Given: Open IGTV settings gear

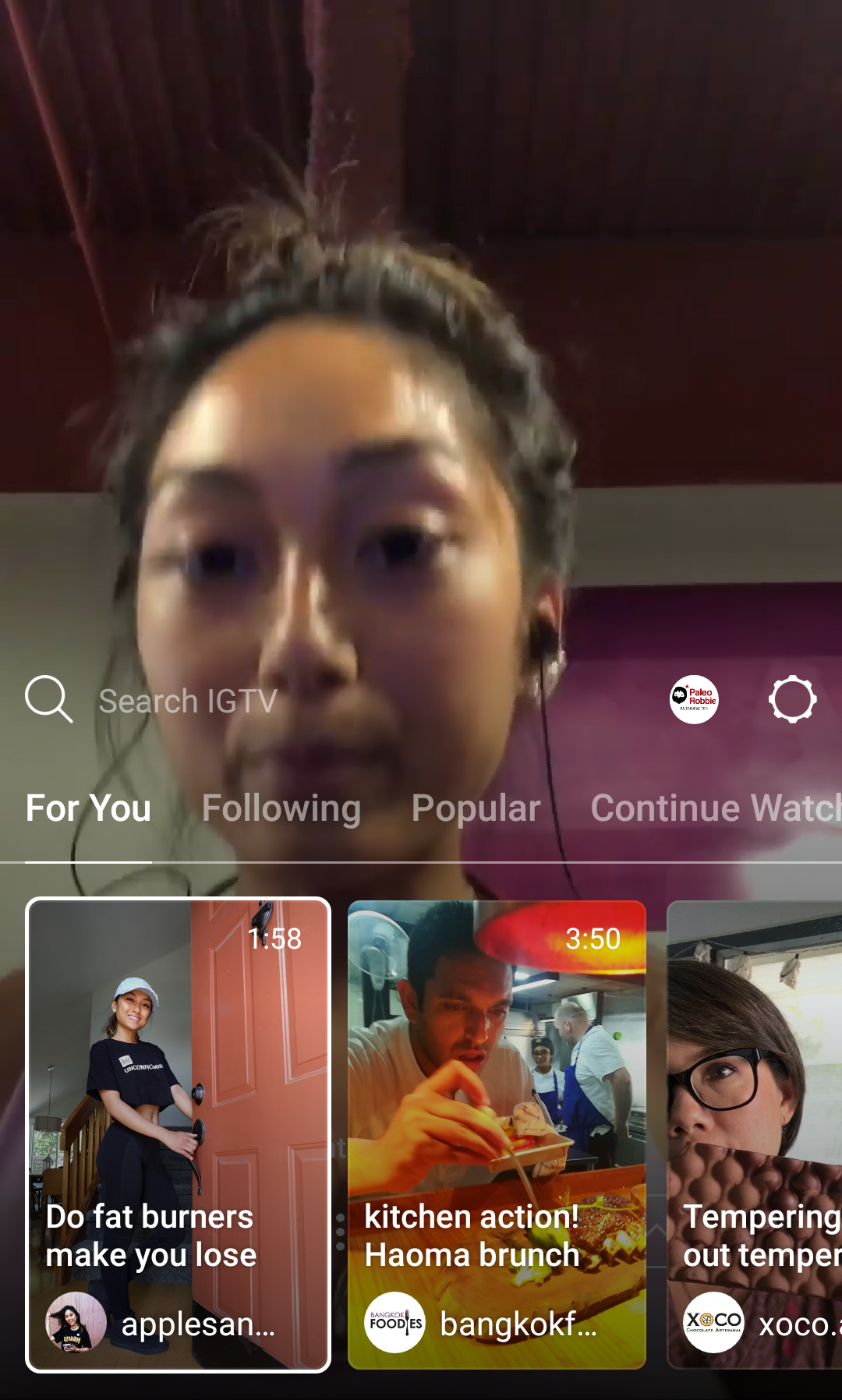Looking at the screenshot, I should pos(792,699).
